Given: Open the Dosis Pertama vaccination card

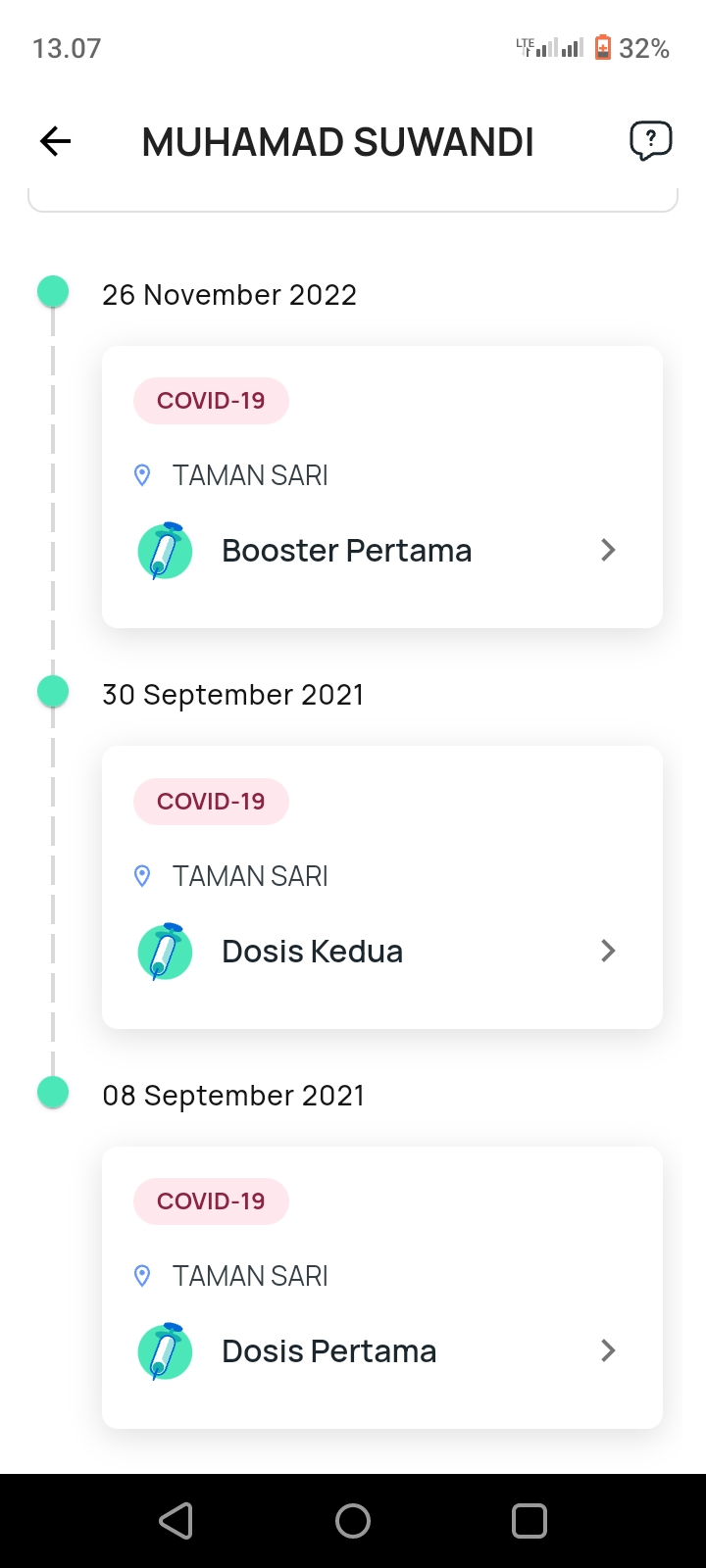Looking at the screenshot, I should 382,1288.
